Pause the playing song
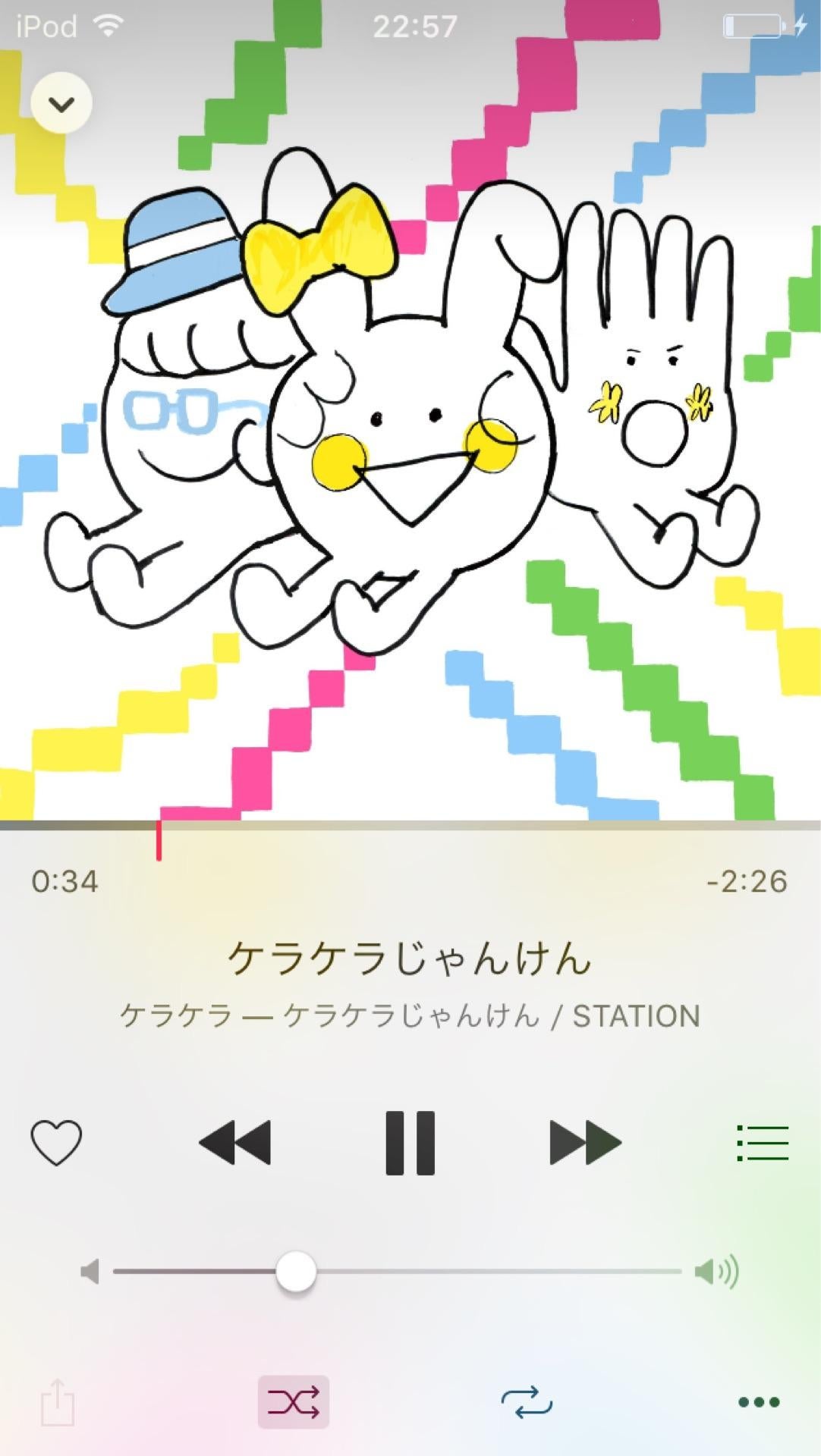 pyautogui.click(x=410, y=1143)
